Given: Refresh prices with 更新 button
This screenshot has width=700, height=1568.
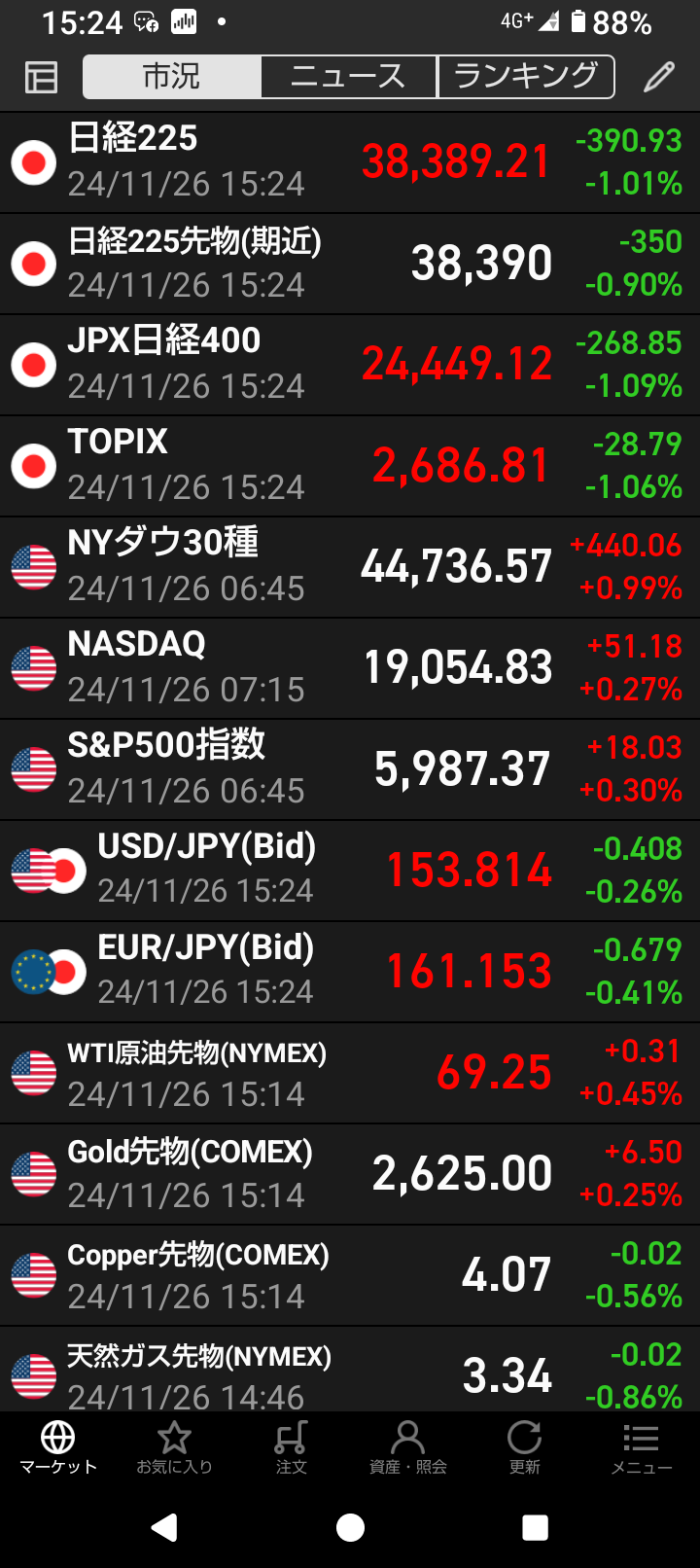Looking at the screenshot, I should 524,1447.
